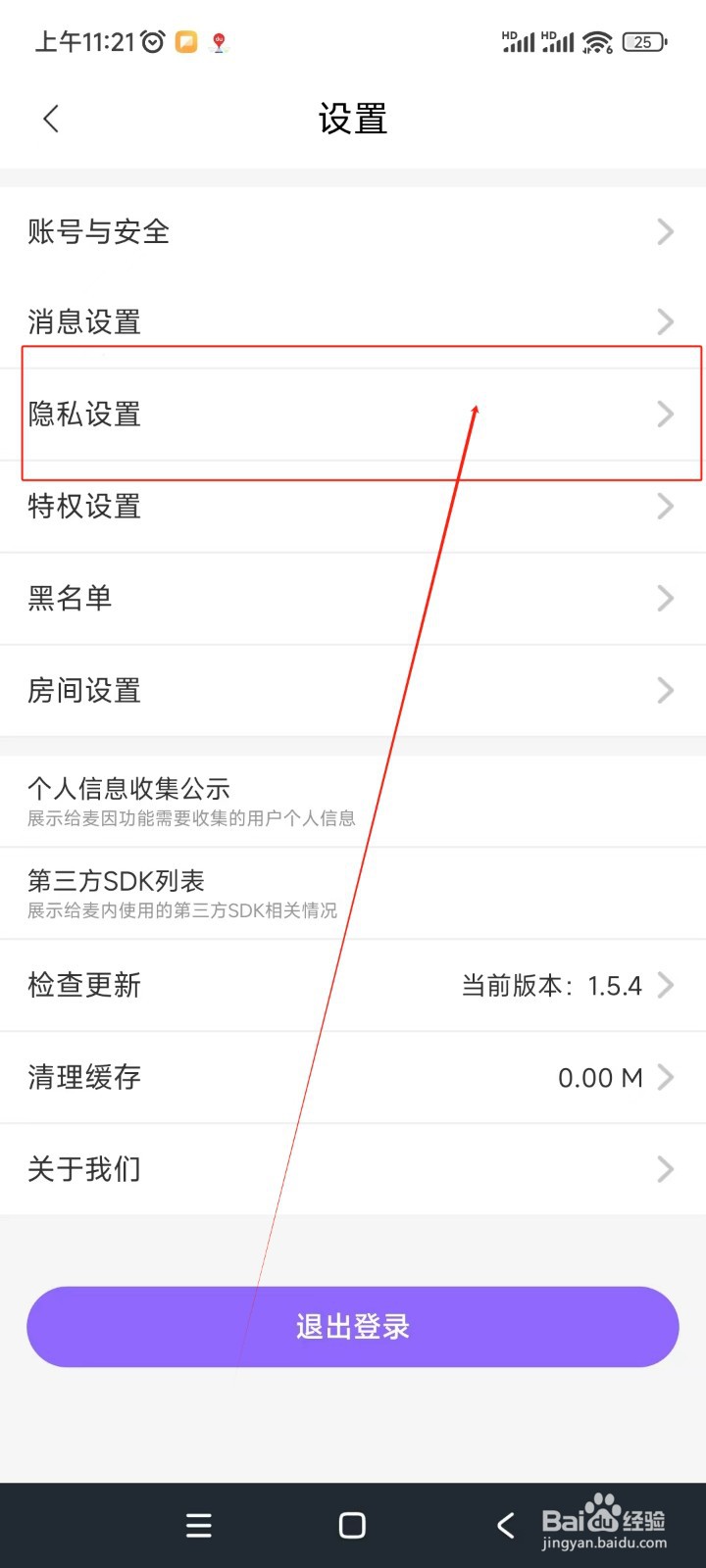Expand the 黑名单 blacklist row chevron
The image size is (706, 1568).
point(665,598)
